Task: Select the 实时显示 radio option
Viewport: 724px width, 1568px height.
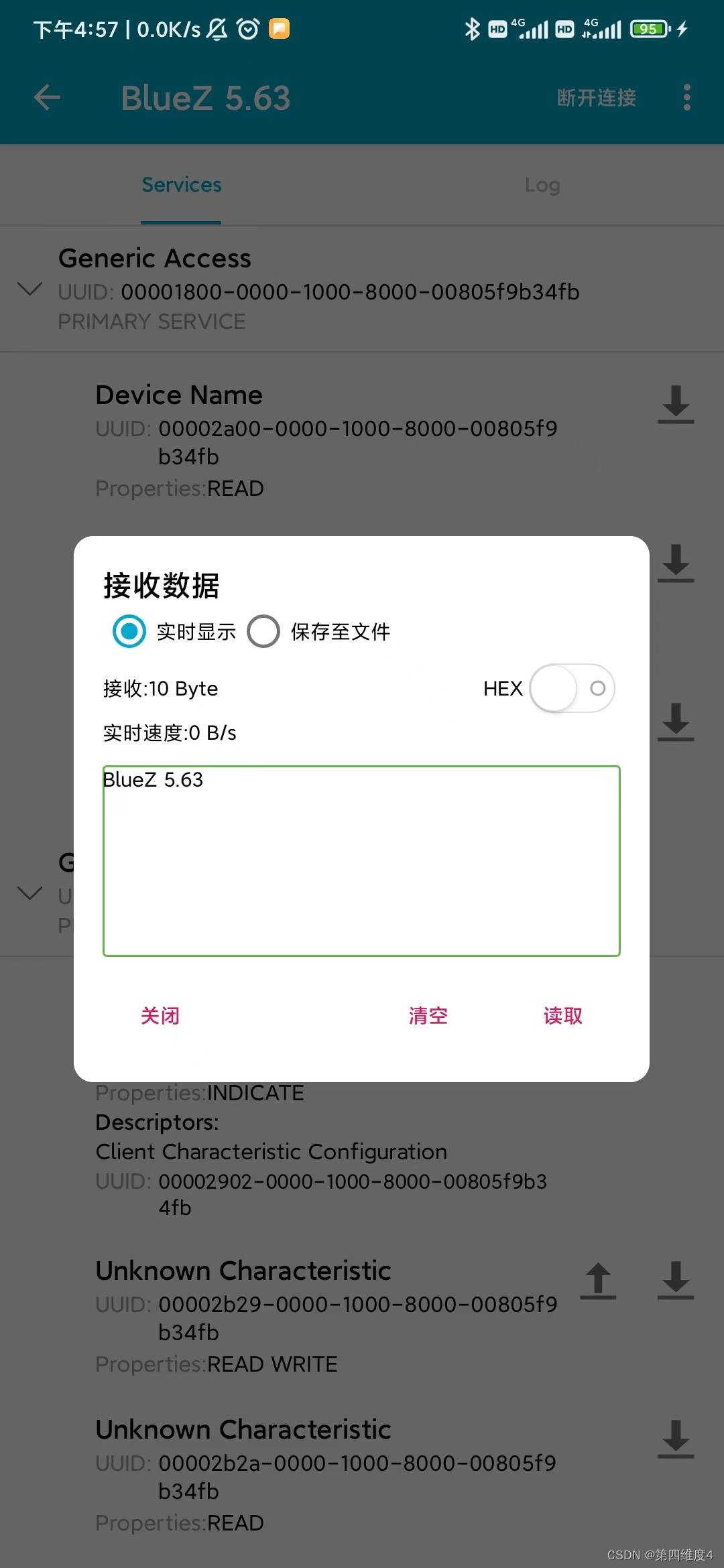Action: coord(129,631)
